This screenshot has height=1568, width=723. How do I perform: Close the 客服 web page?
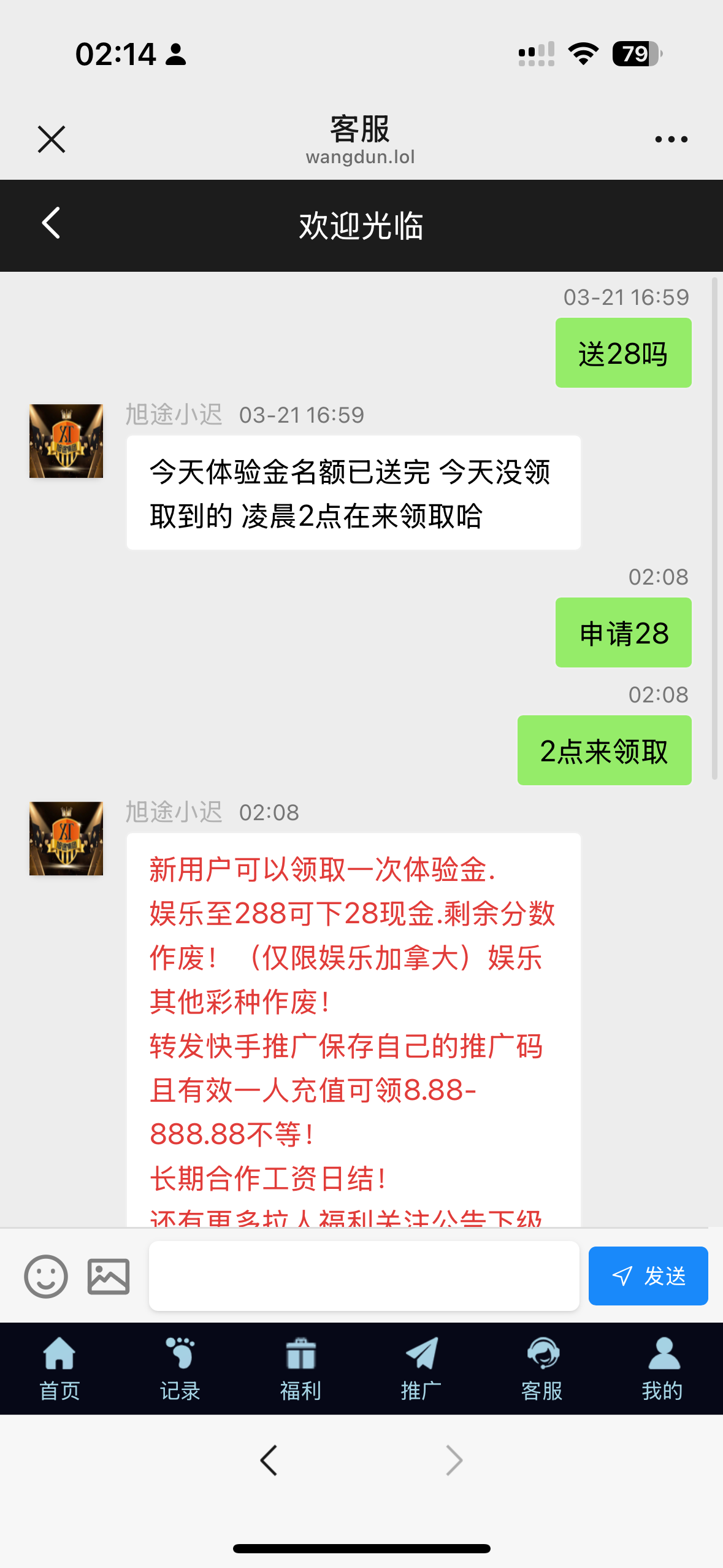click(x=52, y=139)
